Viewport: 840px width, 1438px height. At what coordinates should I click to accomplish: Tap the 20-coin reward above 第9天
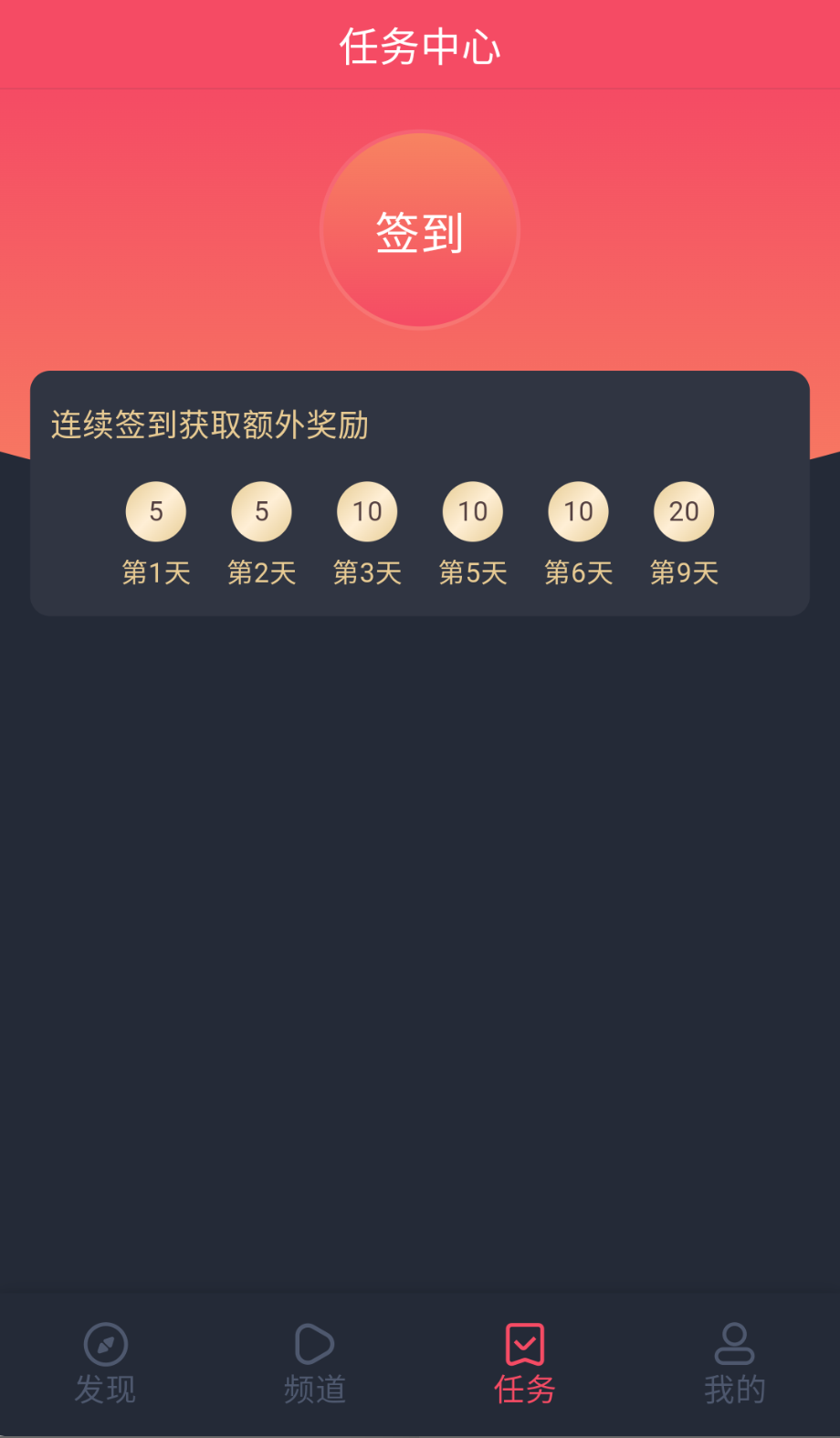click(683, 511)
